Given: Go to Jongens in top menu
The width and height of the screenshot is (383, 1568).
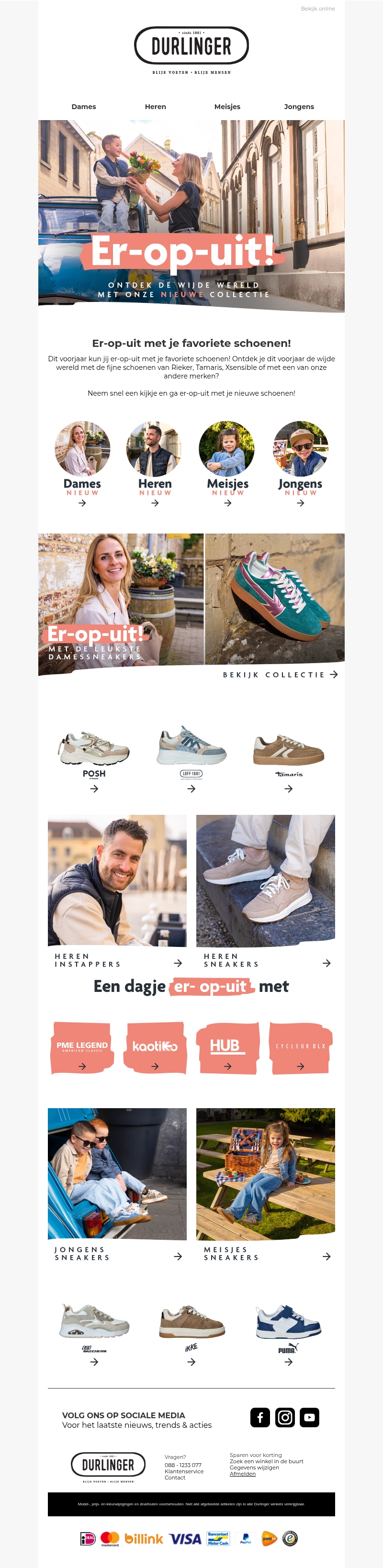Looking at the screenshot, I should click(x=299, y=107).
